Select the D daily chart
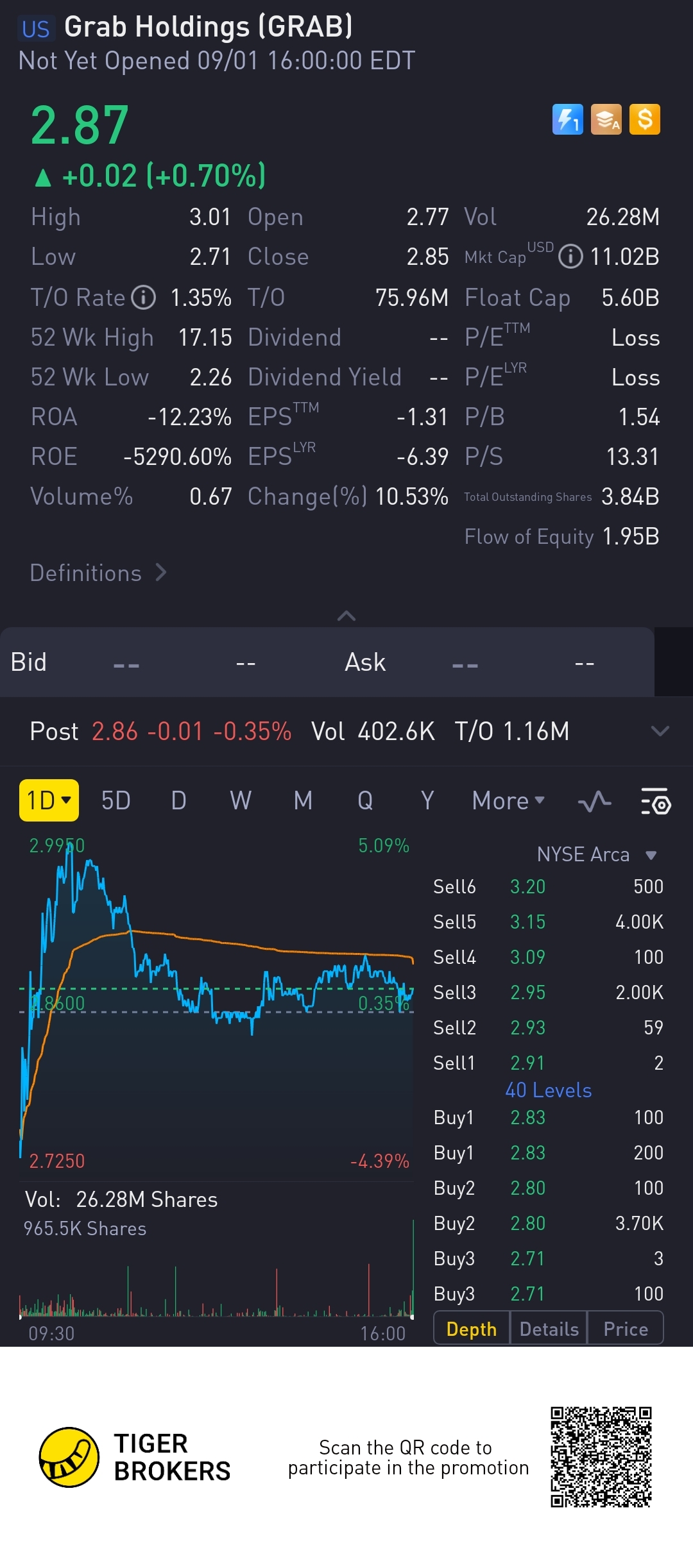This screenshot has width=693, height=1568. pos(178,800)
